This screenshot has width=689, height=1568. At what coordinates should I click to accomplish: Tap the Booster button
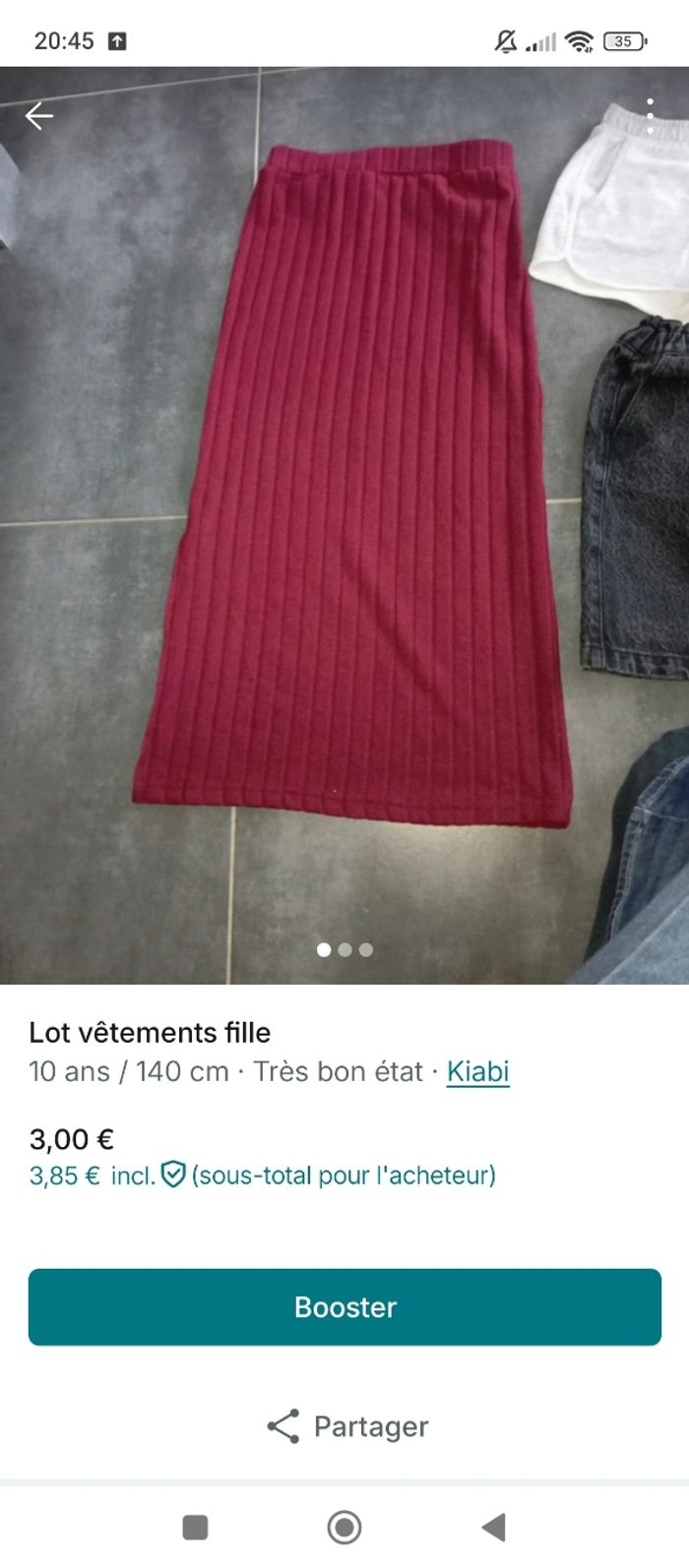click(344, 1306)
